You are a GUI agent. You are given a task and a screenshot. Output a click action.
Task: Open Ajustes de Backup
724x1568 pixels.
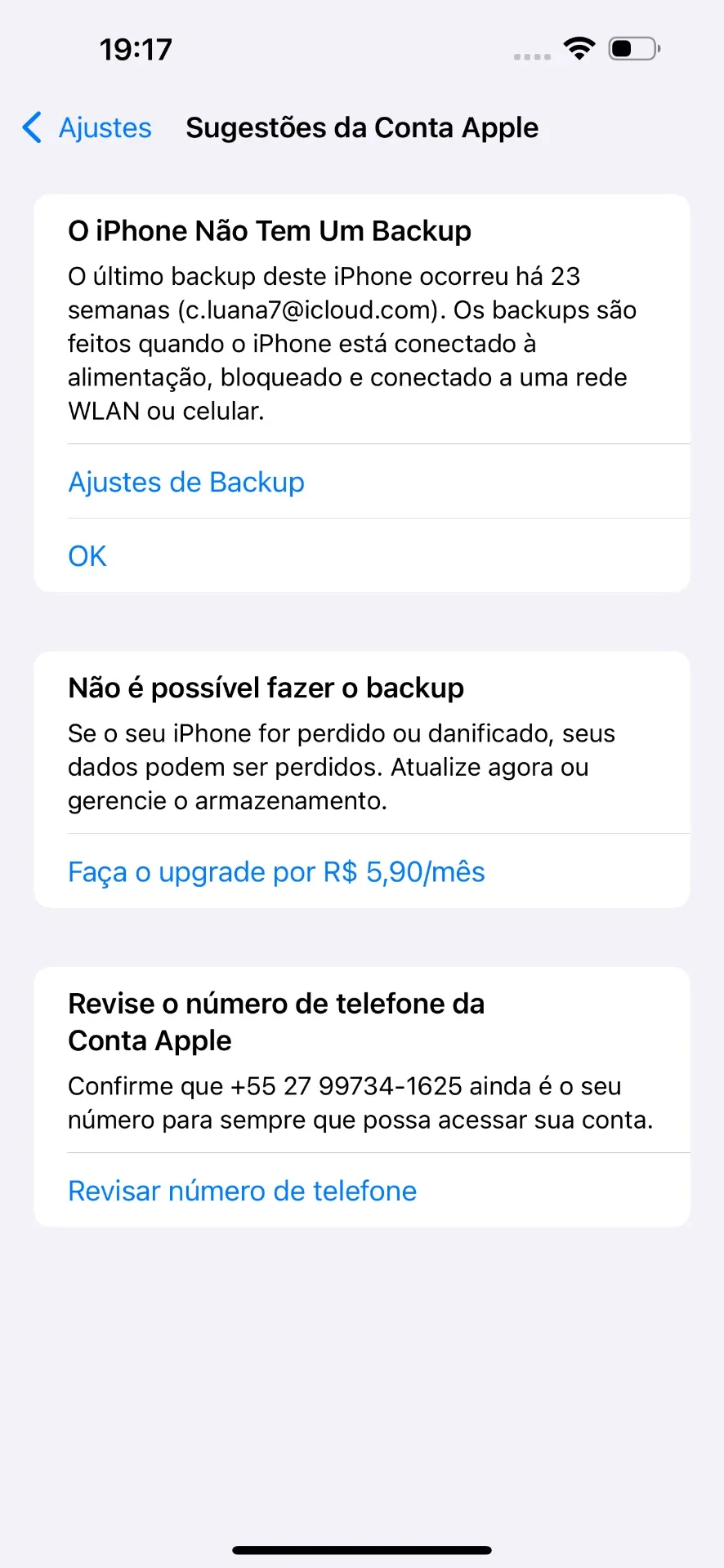[x=361, y=482]
